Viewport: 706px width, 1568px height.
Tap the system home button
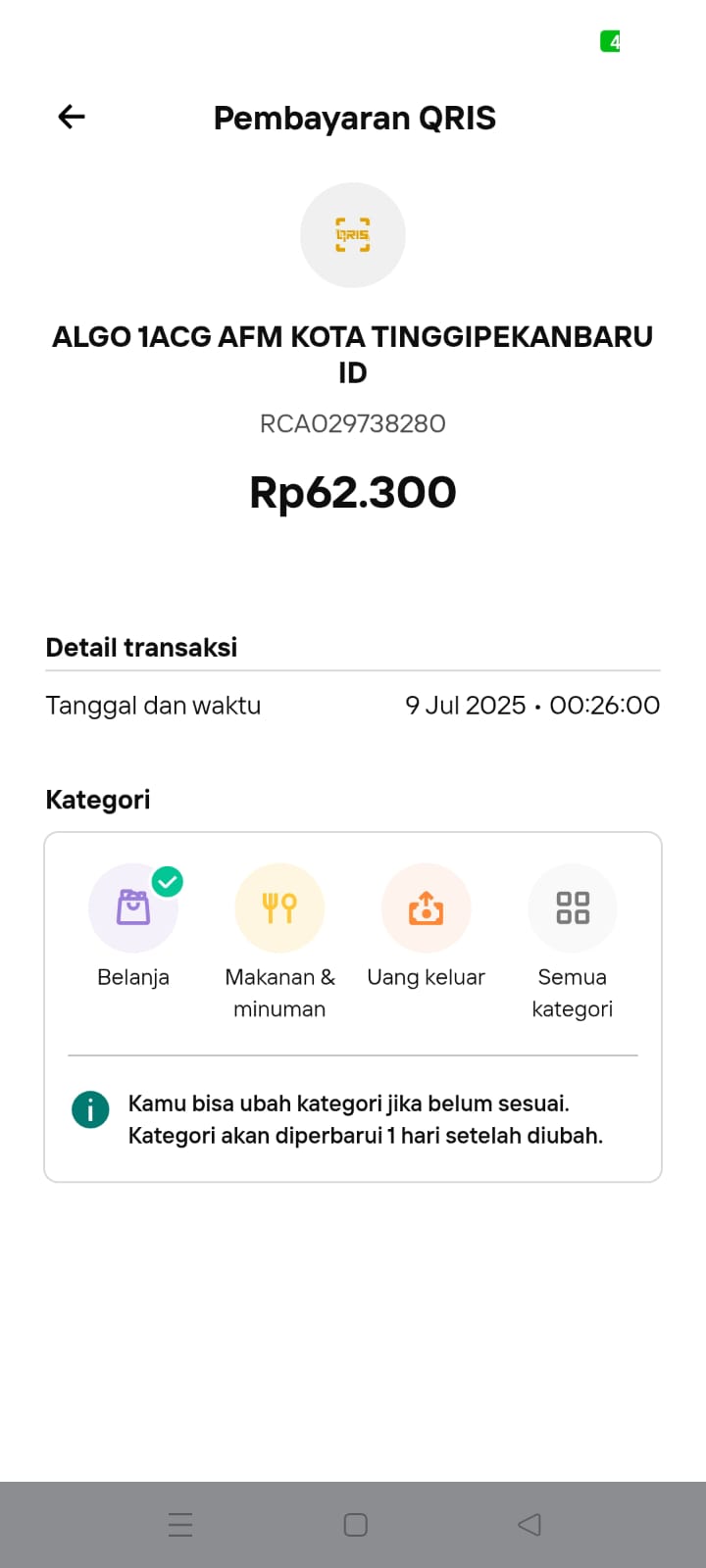click(x=355, y=1525)
